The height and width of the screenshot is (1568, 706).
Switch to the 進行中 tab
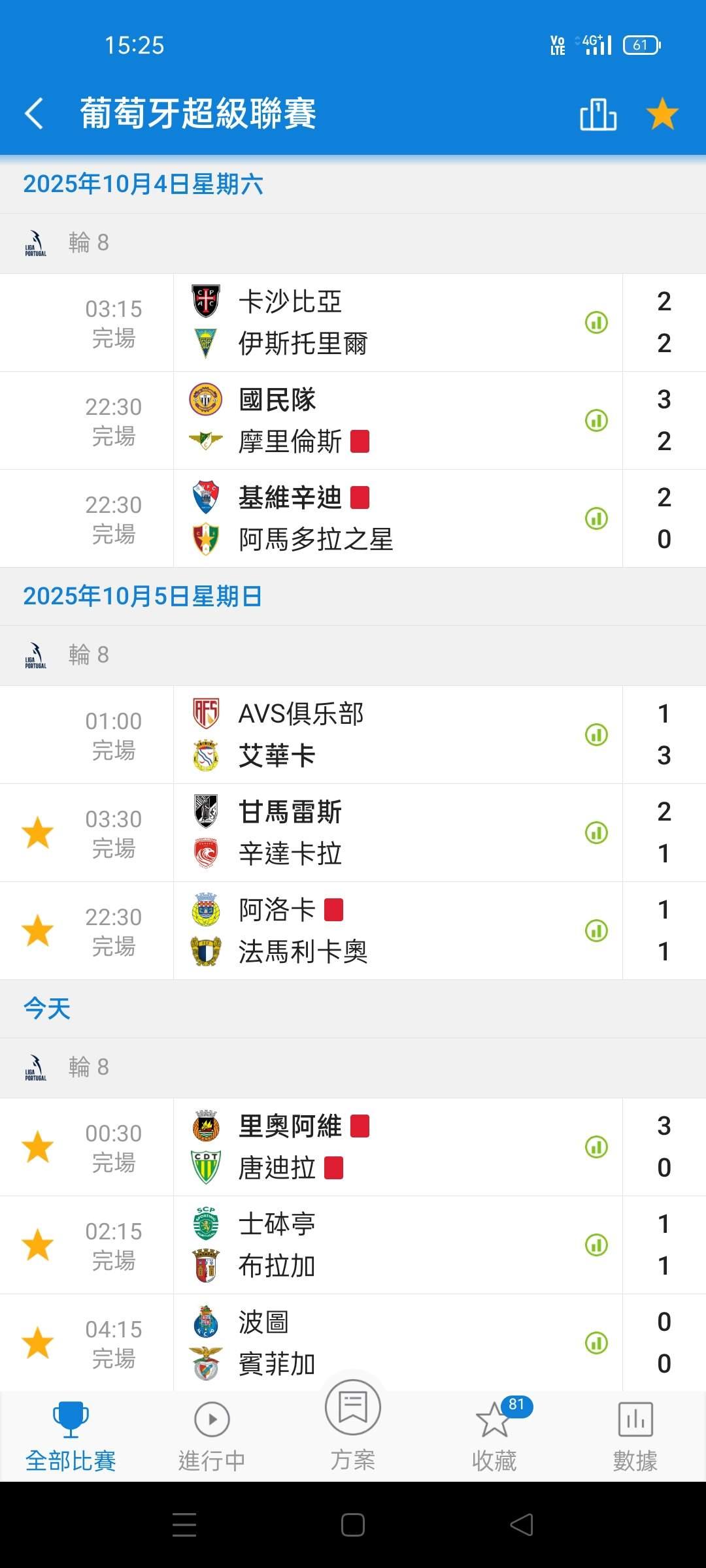click(212, 1433)
